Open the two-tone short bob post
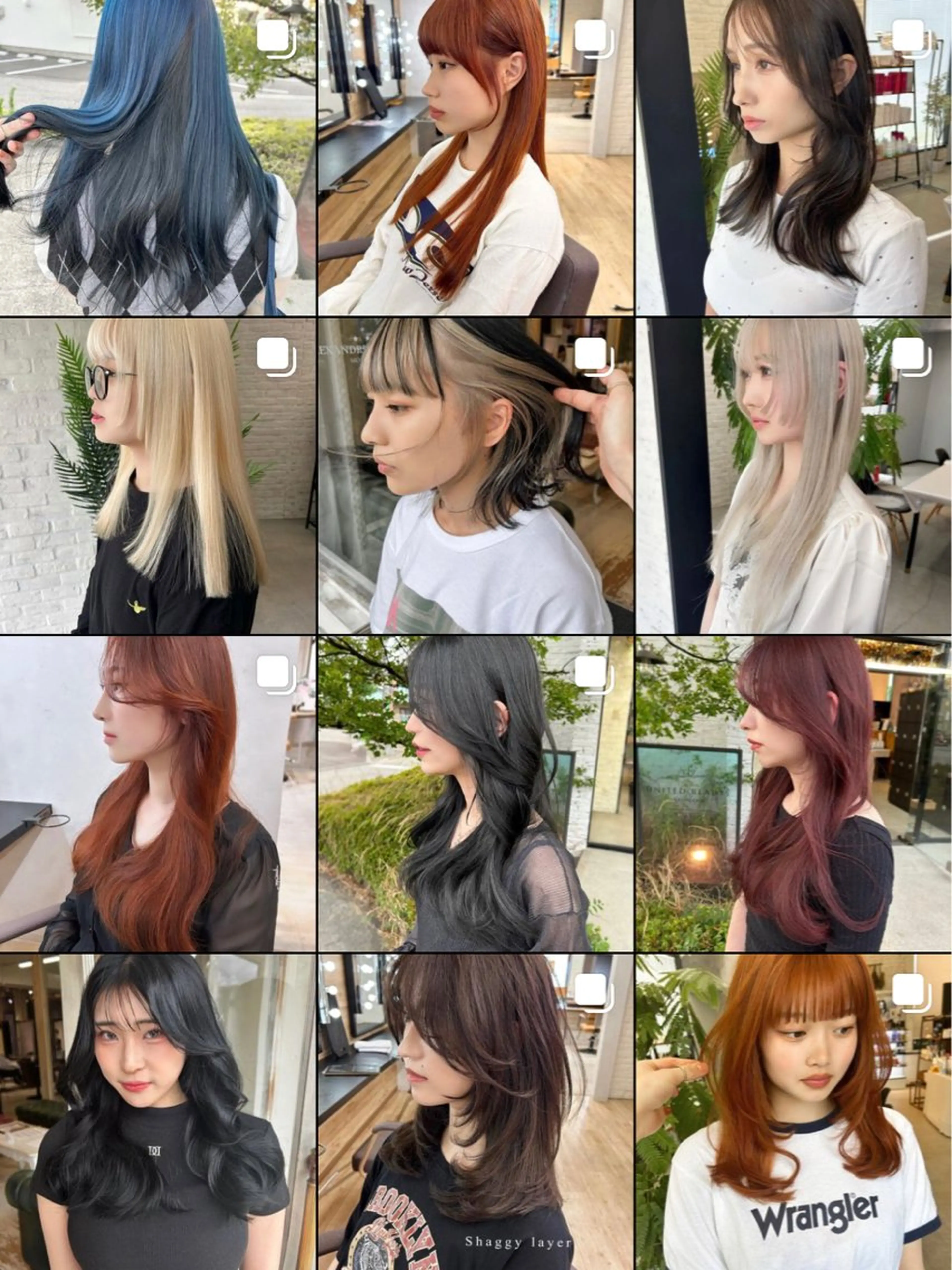This screenshot has height=1270, width=952. pos(475,476)
